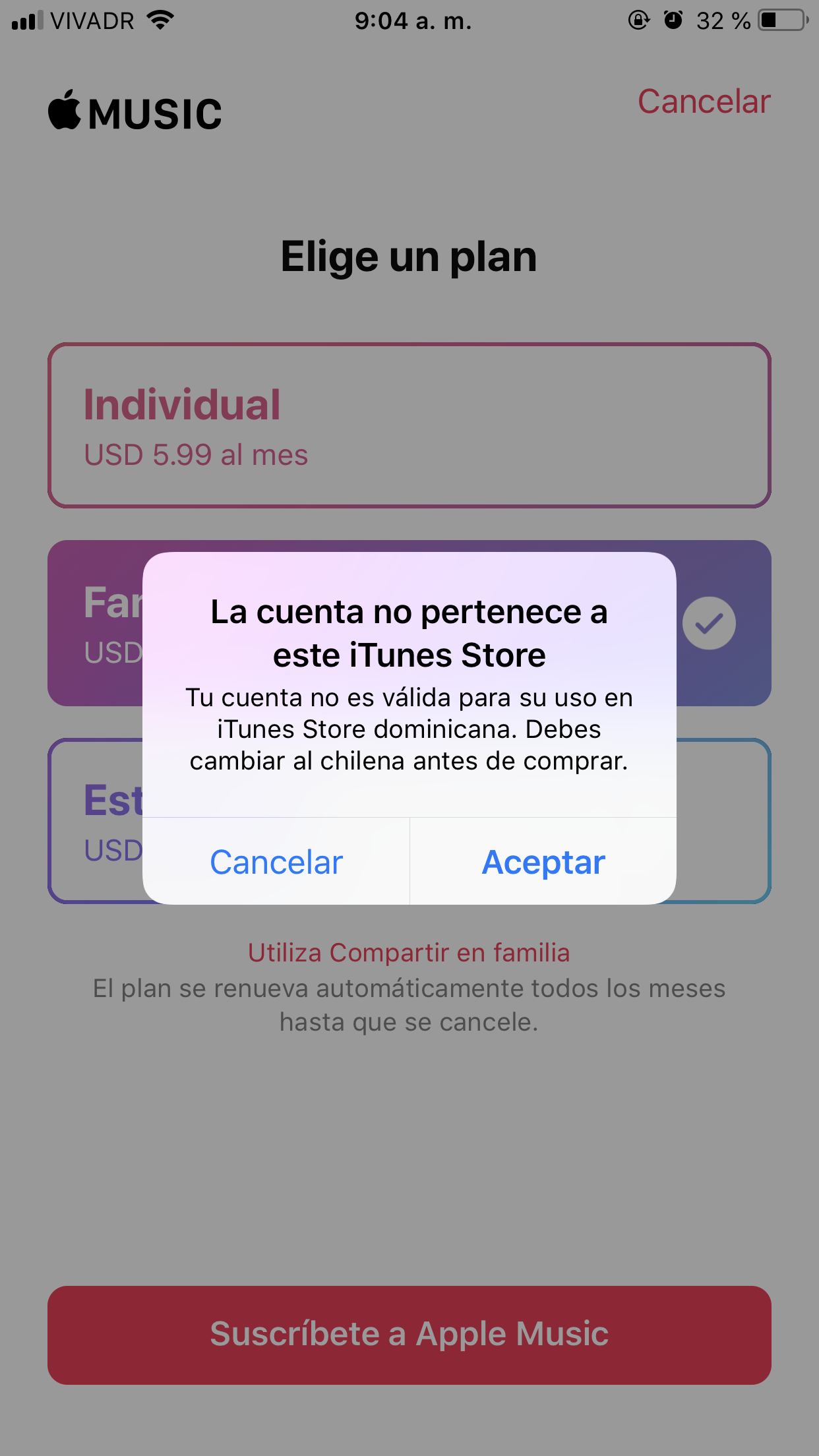The width and height of the screenshot is (819, 1456).
Task: Select the Individual plan at USD 5.99
Action: (409, 425)
